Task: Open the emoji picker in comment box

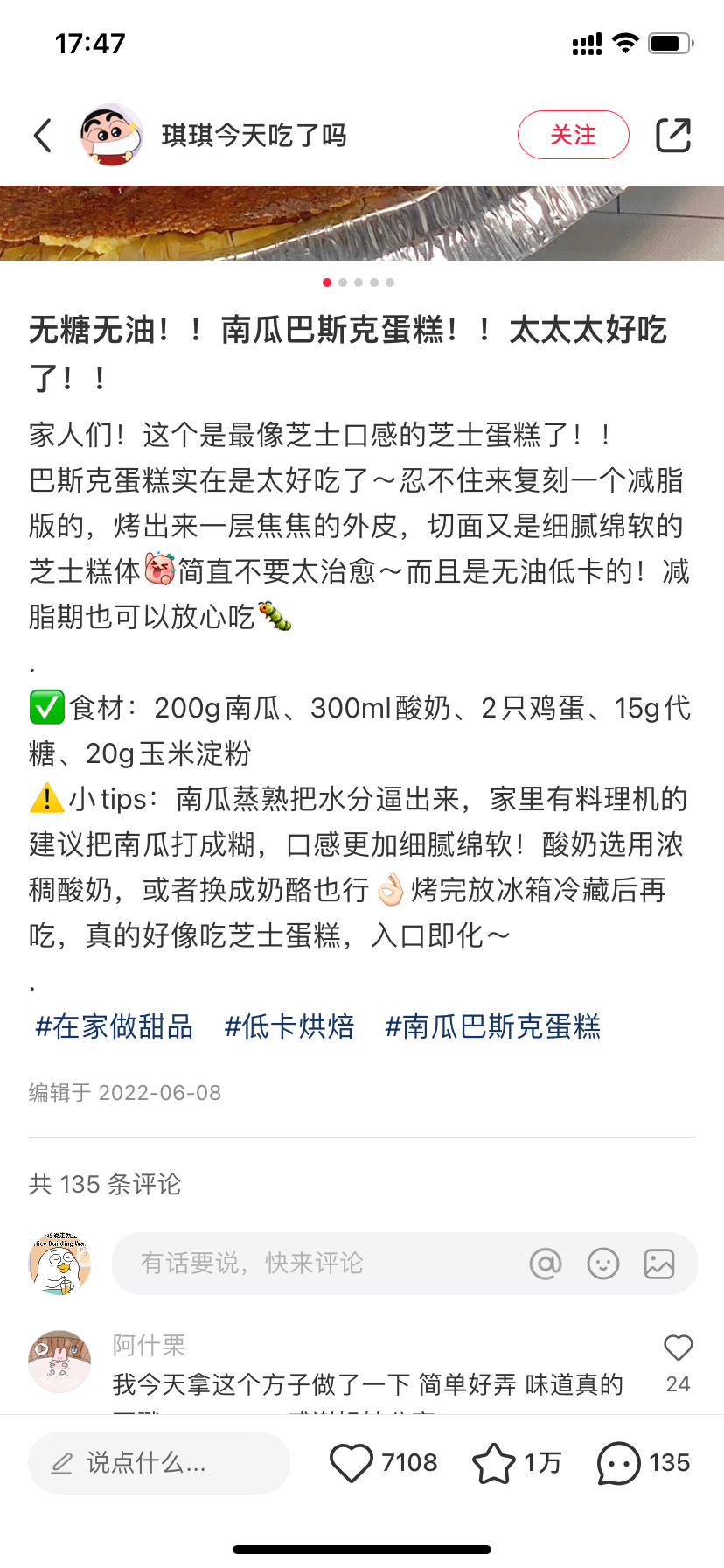Action: point(603,1263)
